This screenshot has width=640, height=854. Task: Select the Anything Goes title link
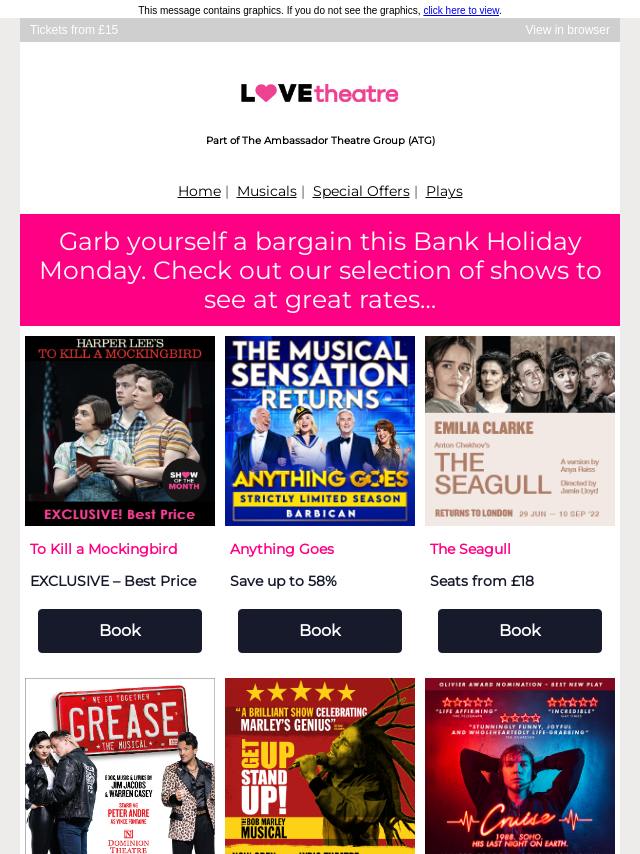point(282,549)
